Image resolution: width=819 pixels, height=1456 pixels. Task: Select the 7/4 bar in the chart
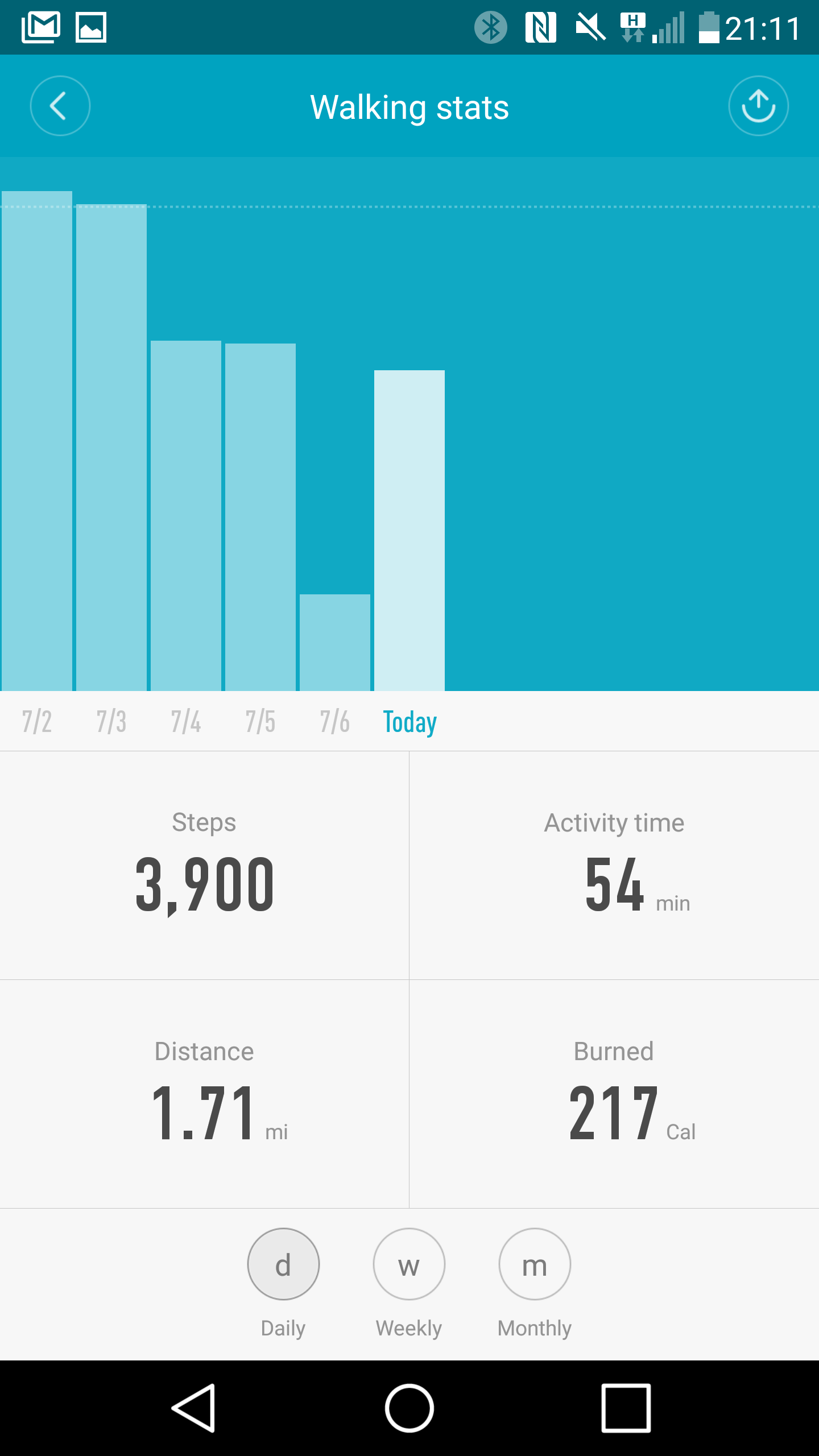coord(186,516)
